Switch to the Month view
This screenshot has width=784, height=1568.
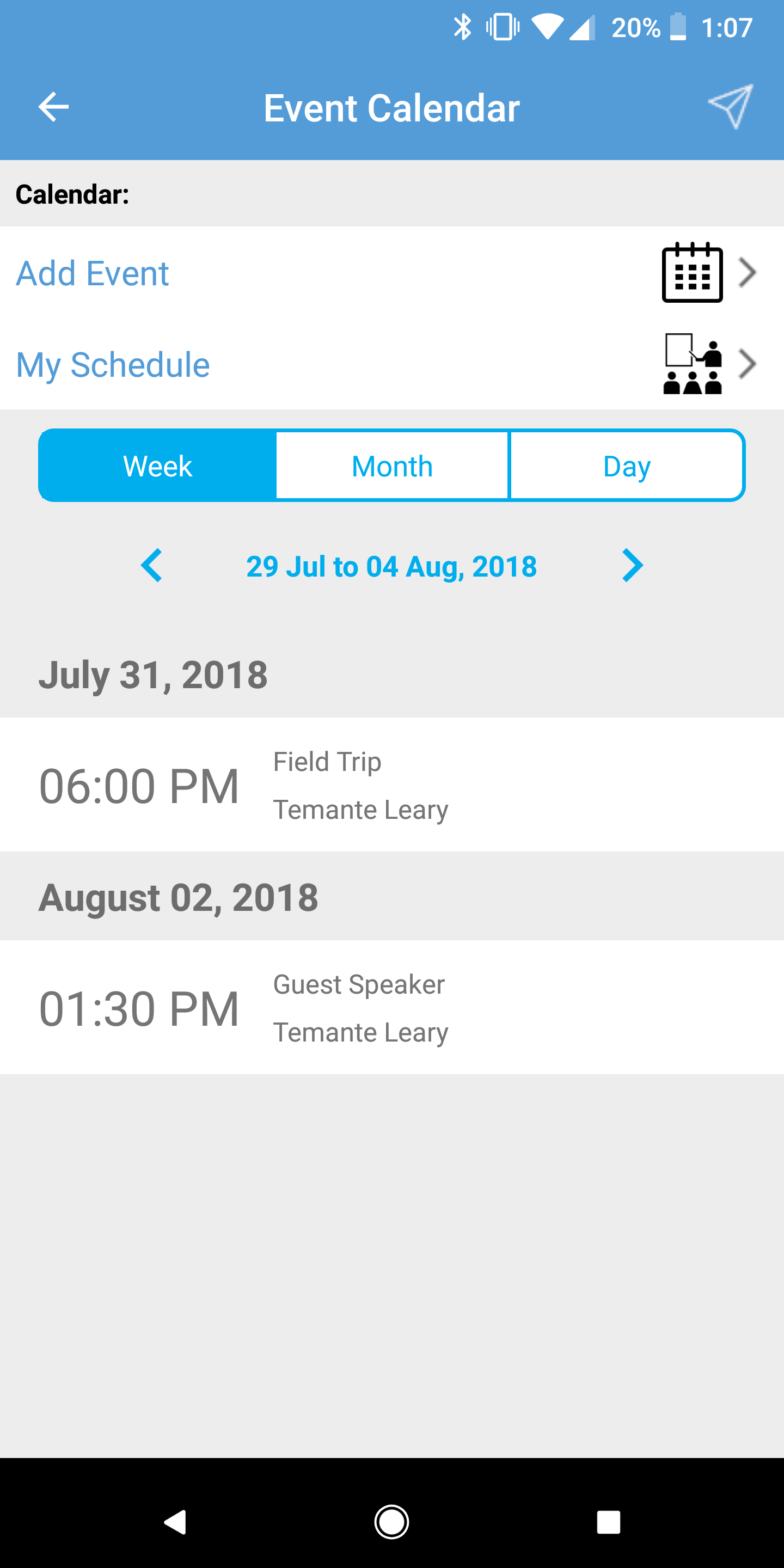[392, 466]
